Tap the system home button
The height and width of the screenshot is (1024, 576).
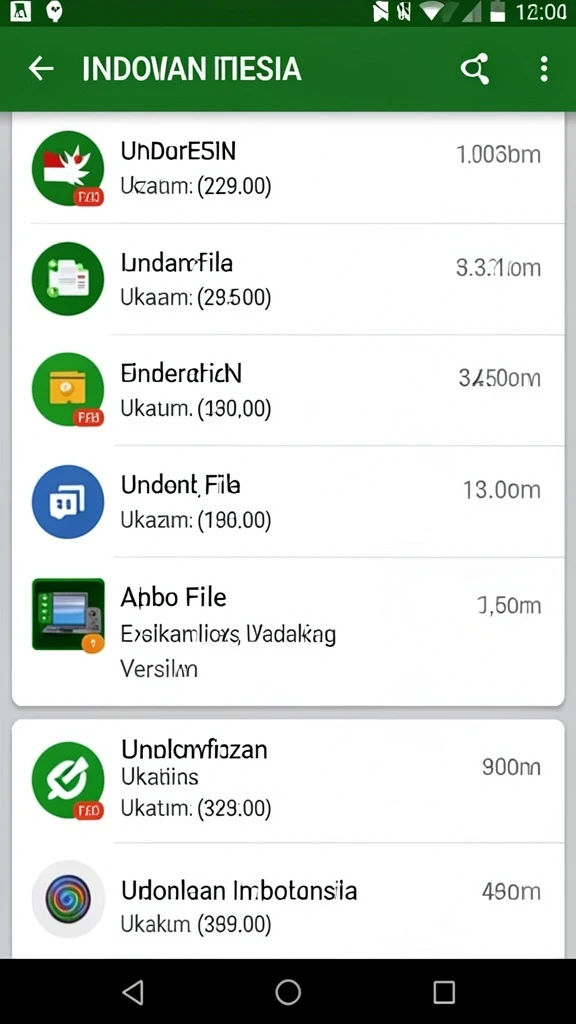[288, 992]
